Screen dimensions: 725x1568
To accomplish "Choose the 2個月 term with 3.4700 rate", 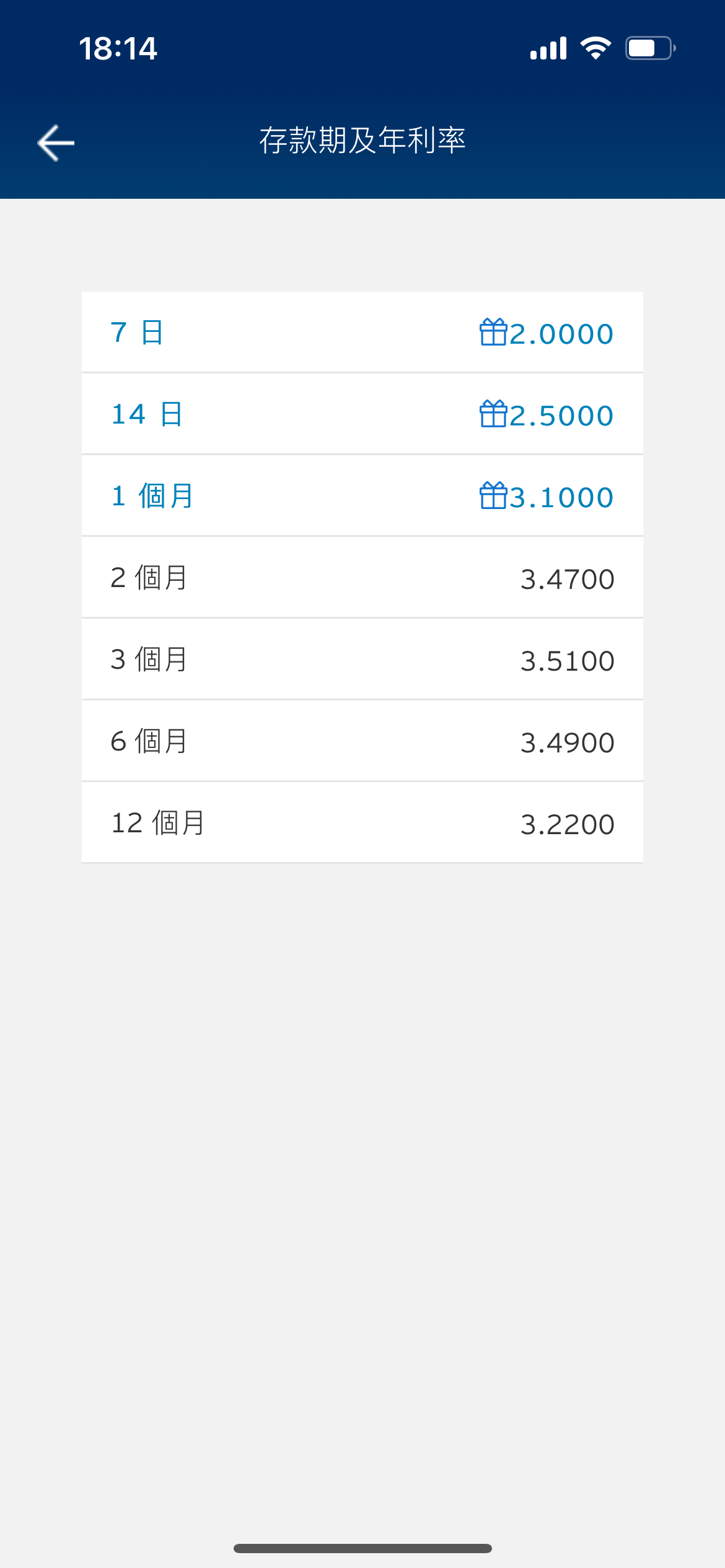I will [362, 577].
